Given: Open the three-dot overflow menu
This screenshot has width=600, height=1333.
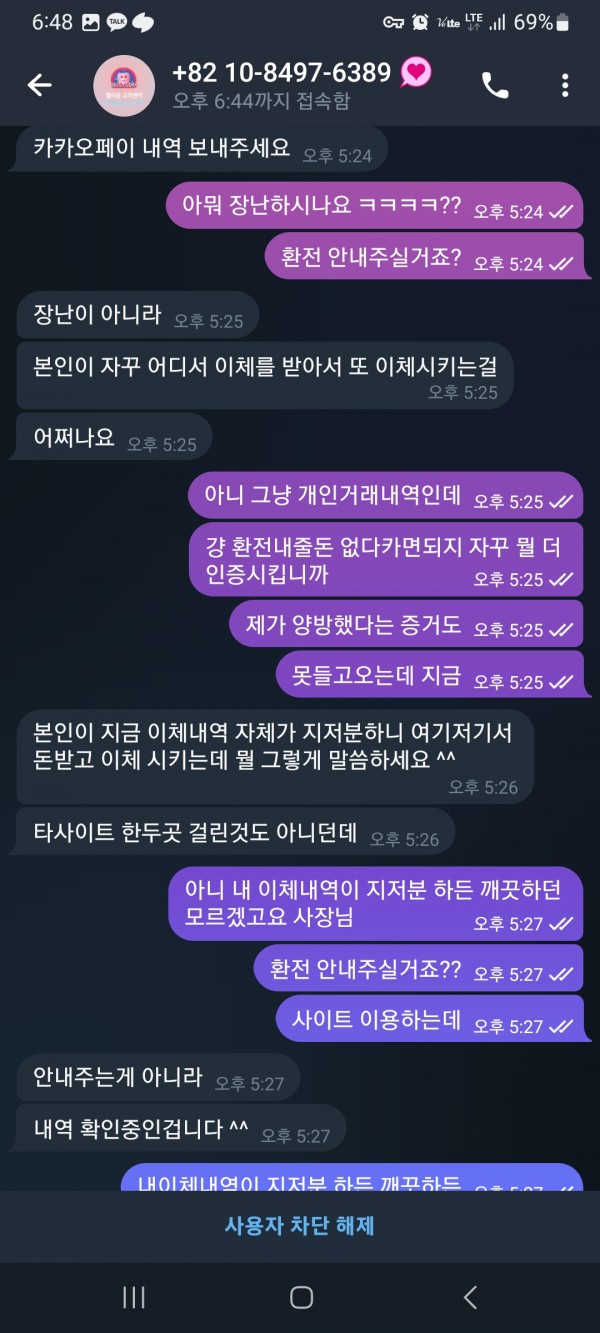Looking at the screenshot, I should point(565,85).
